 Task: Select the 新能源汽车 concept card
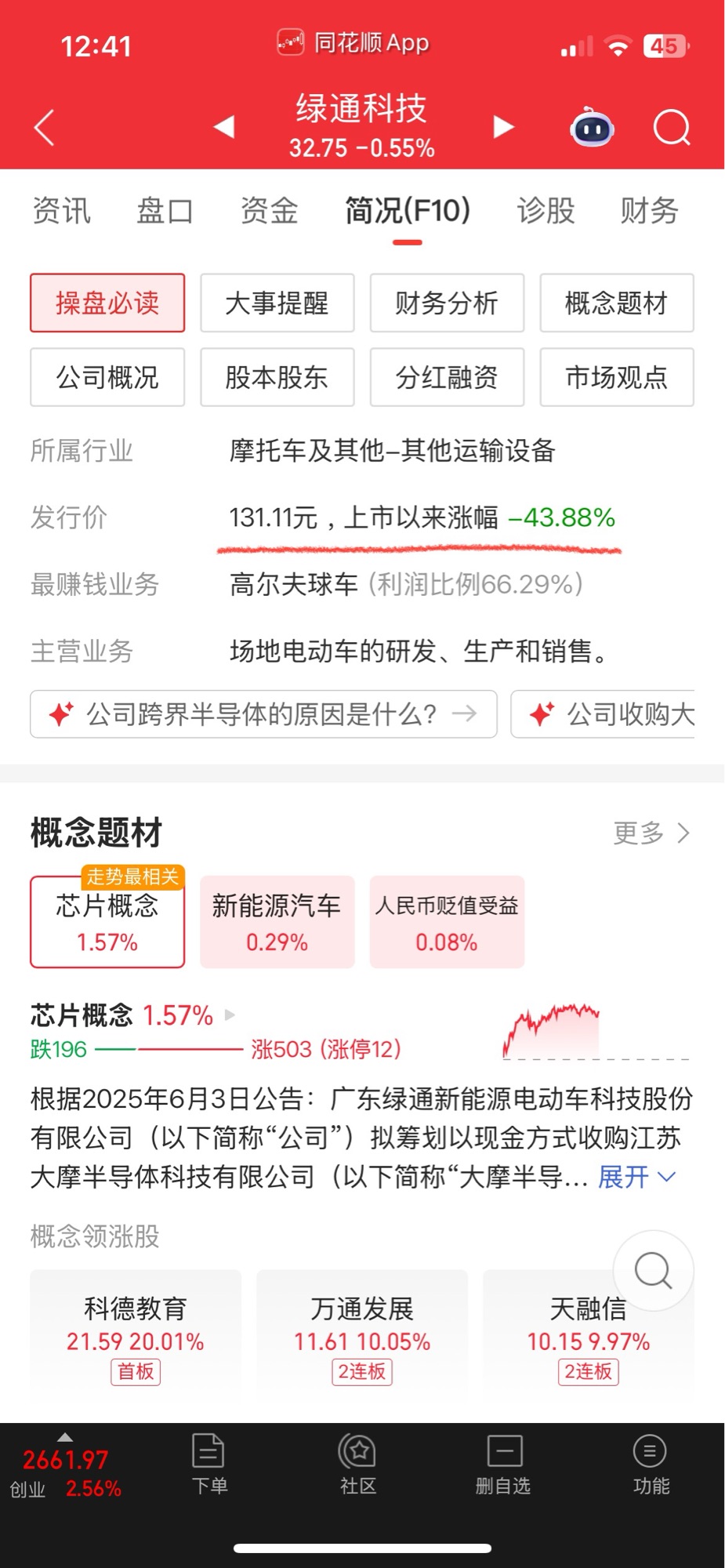click(x=277, y=922)
